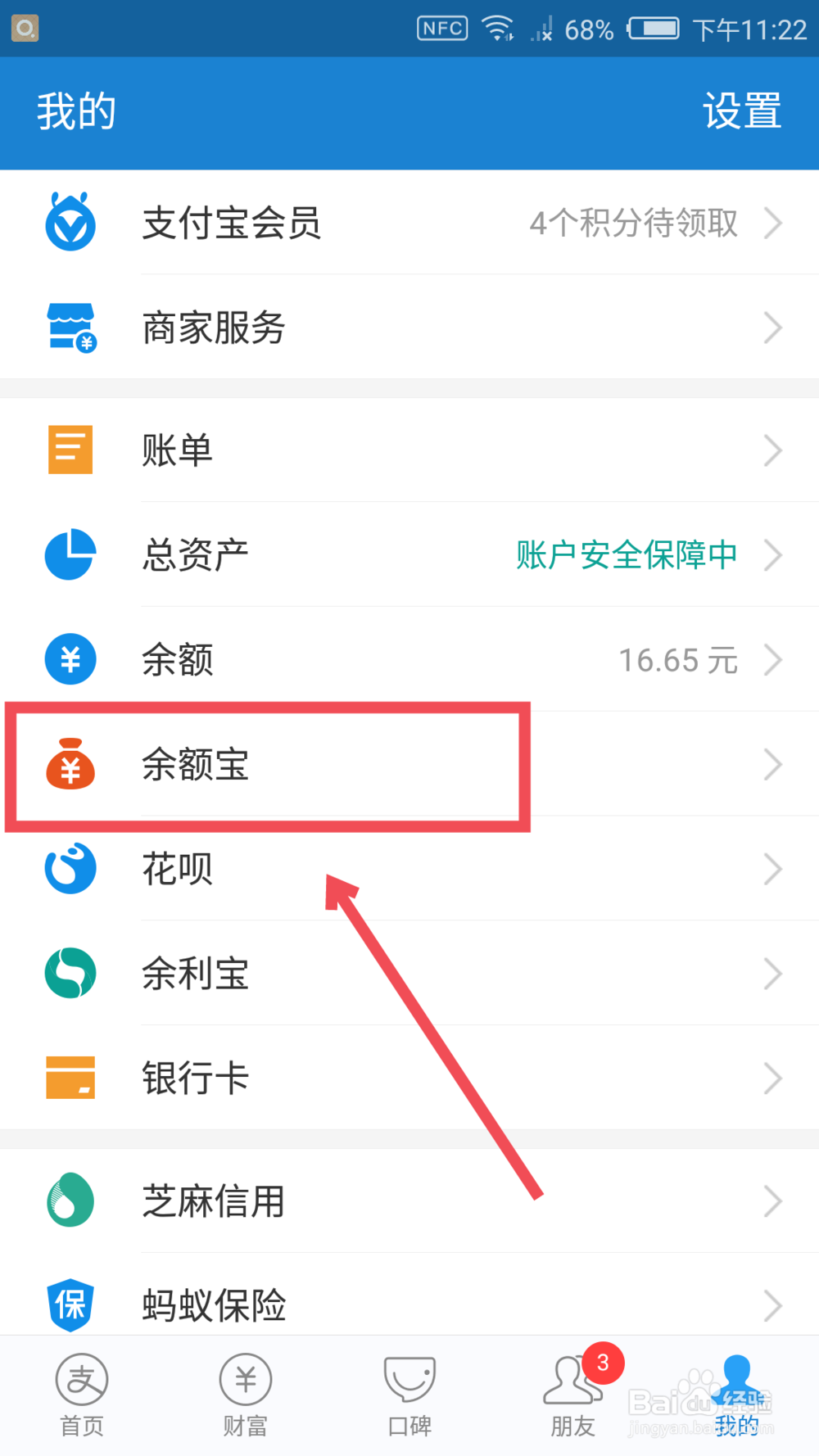Open the 余利宝 green icon
This screenshot has width=819, height=1456.
click(x=70, y=974)
